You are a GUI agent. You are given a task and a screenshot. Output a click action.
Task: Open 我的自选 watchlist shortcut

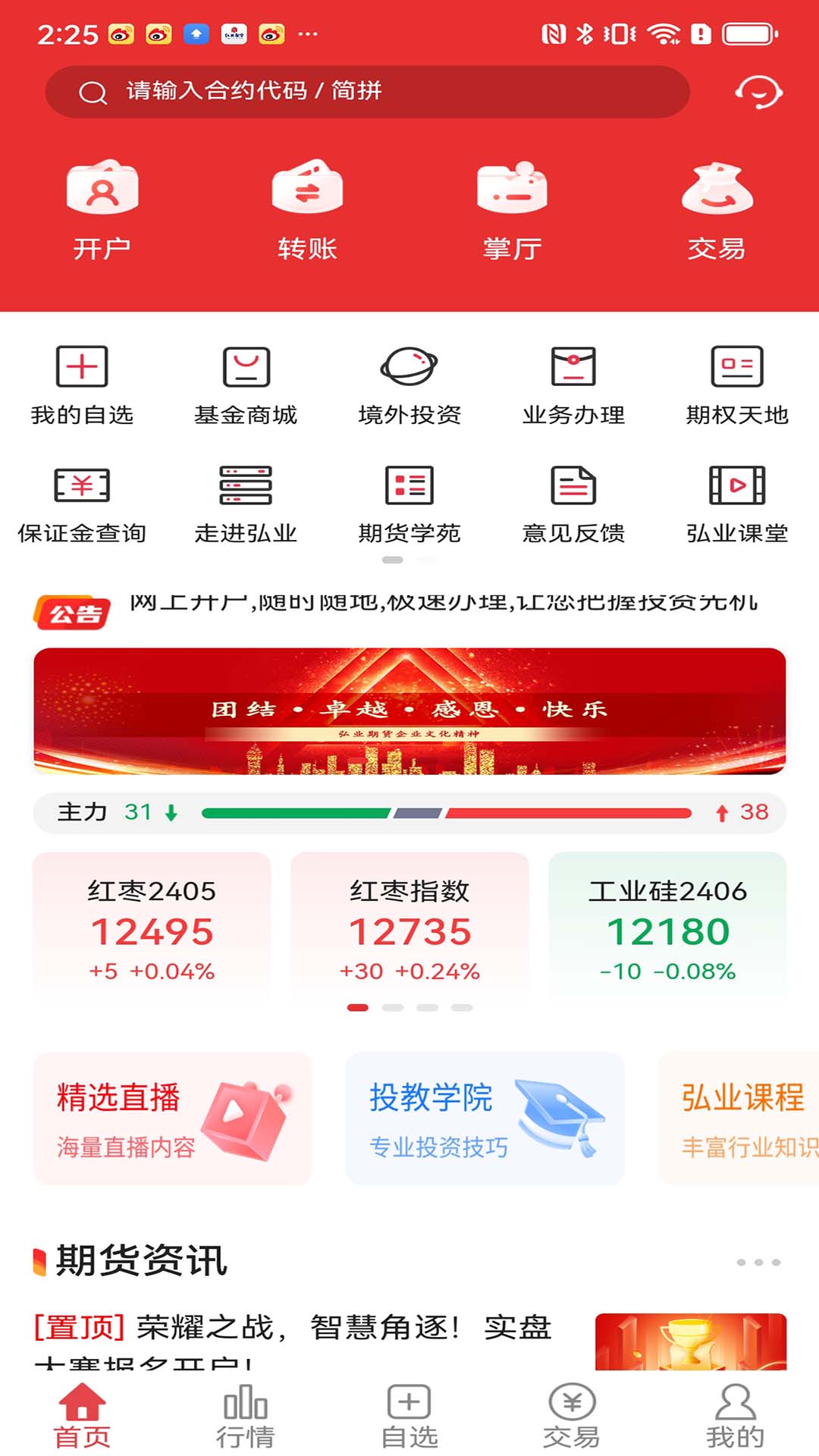click(82, 384)
